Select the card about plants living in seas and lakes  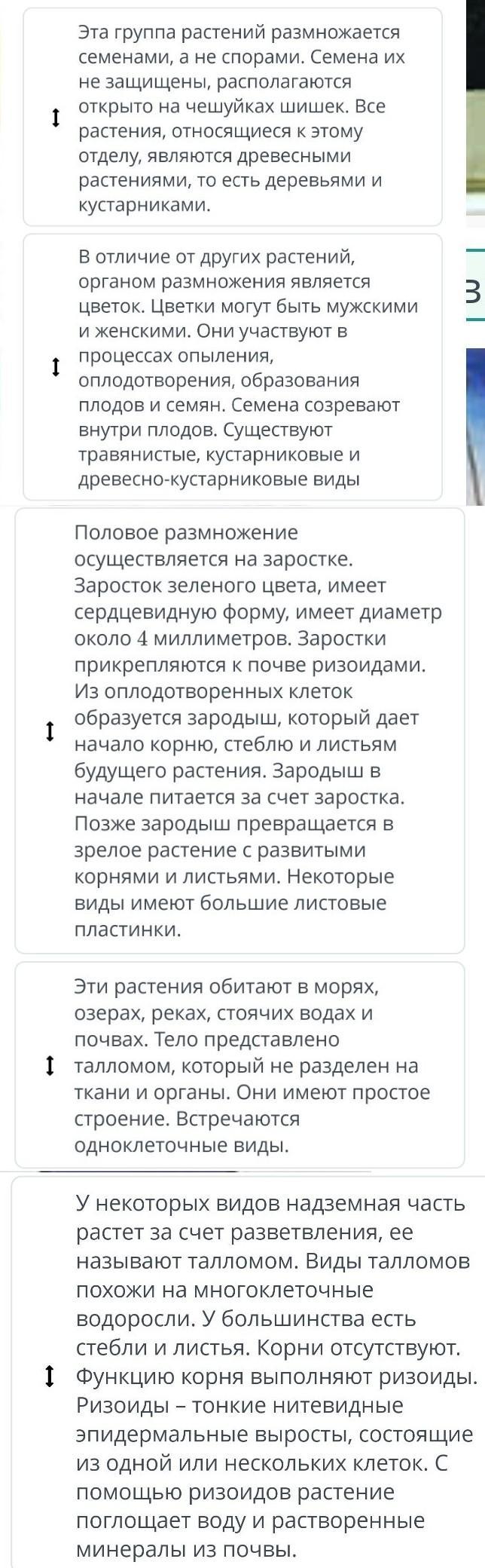[240, 1065]
